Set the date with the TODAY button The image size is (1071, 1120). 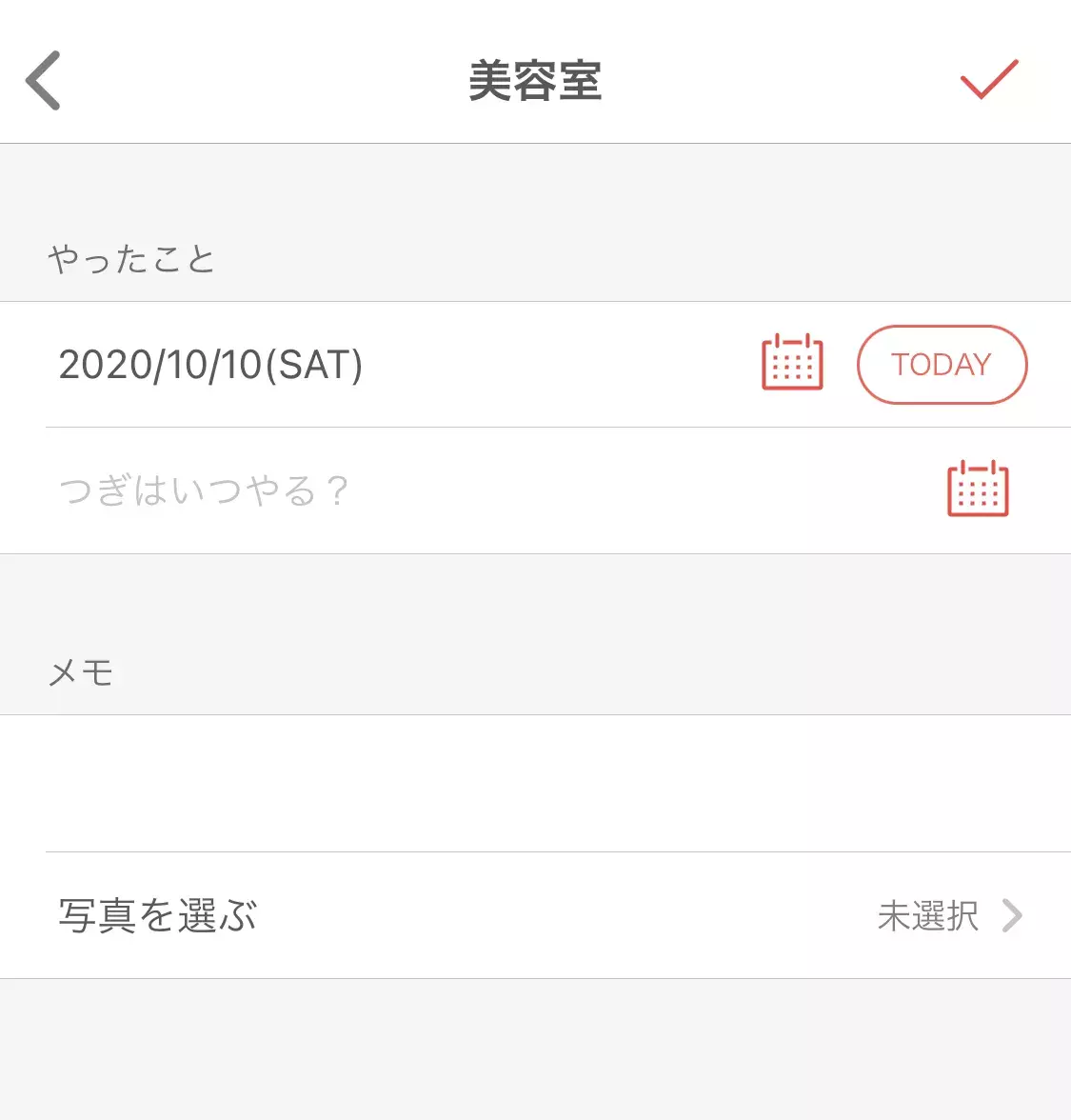[942, 365]
